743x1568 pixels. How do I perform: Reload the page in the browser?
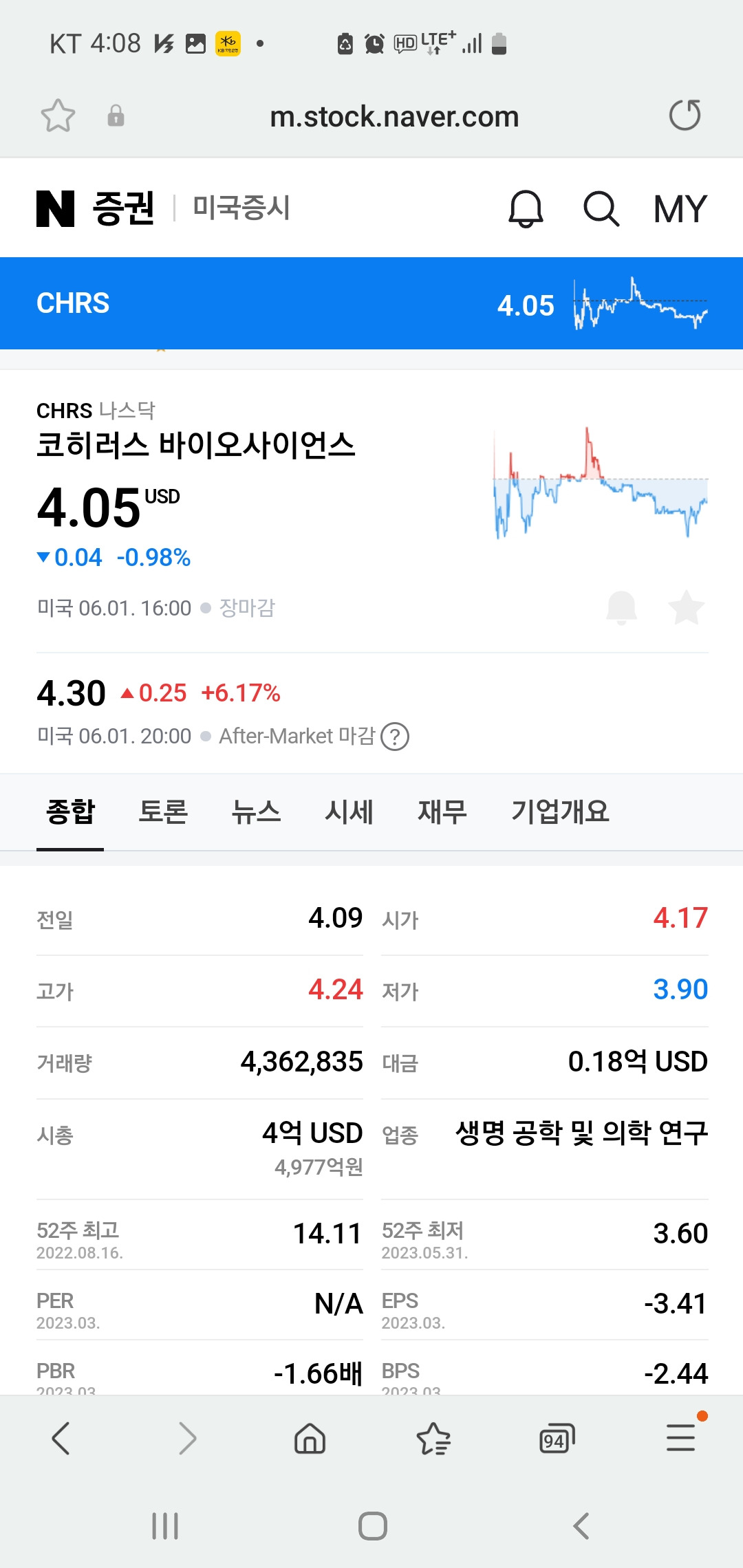pos(685,116)
